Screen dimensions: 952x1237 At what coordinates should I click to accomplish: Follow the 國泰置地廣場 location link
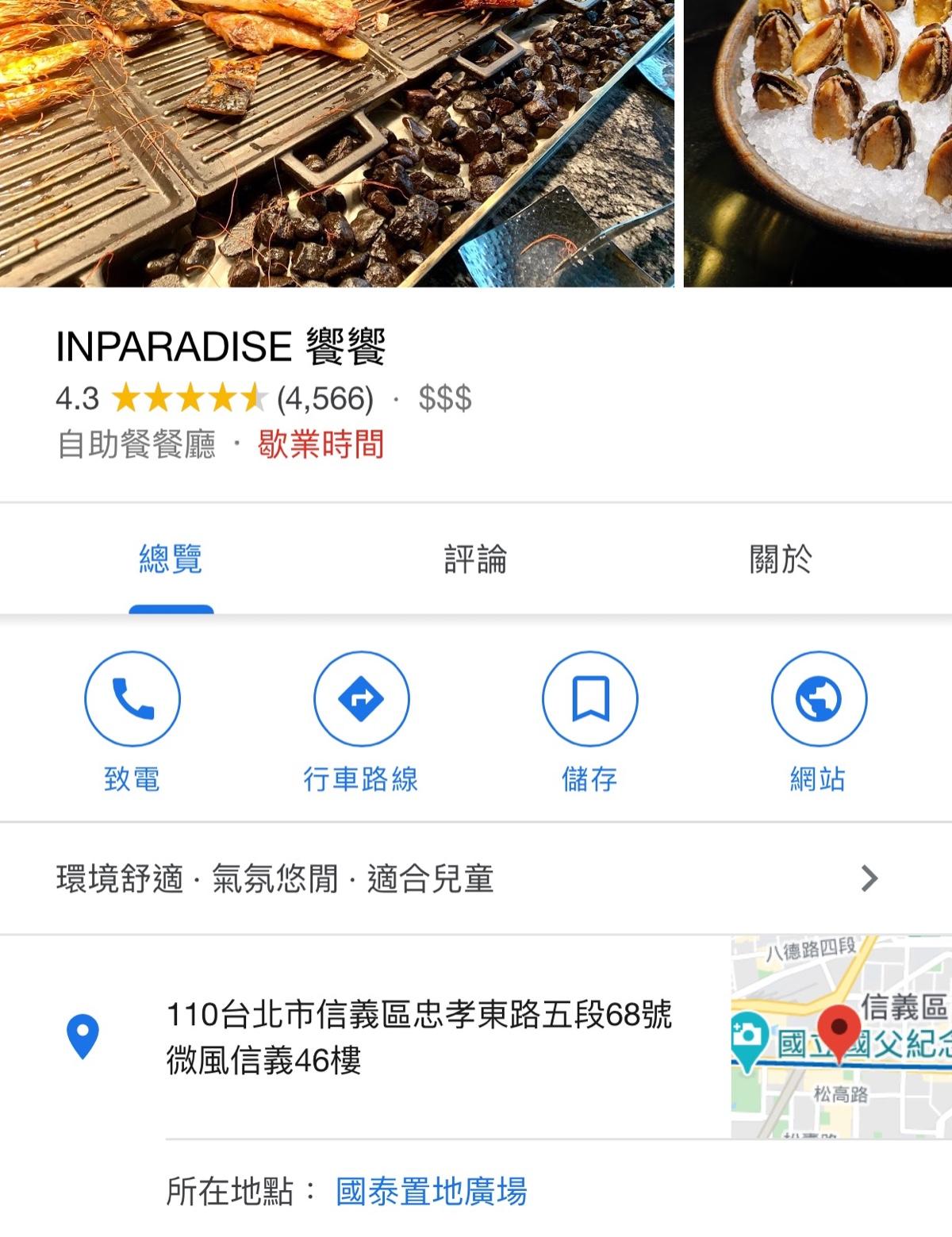point(432,1192)
